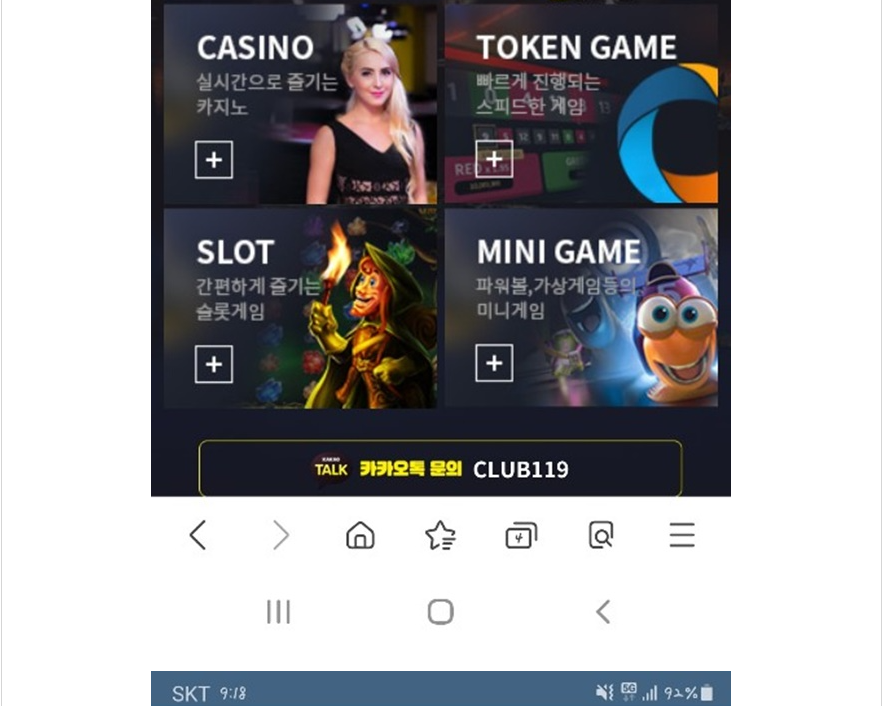Tap the KakaoTalk inquiry CLUB119 banner
The image size is (883, 706).
point(440,468)
